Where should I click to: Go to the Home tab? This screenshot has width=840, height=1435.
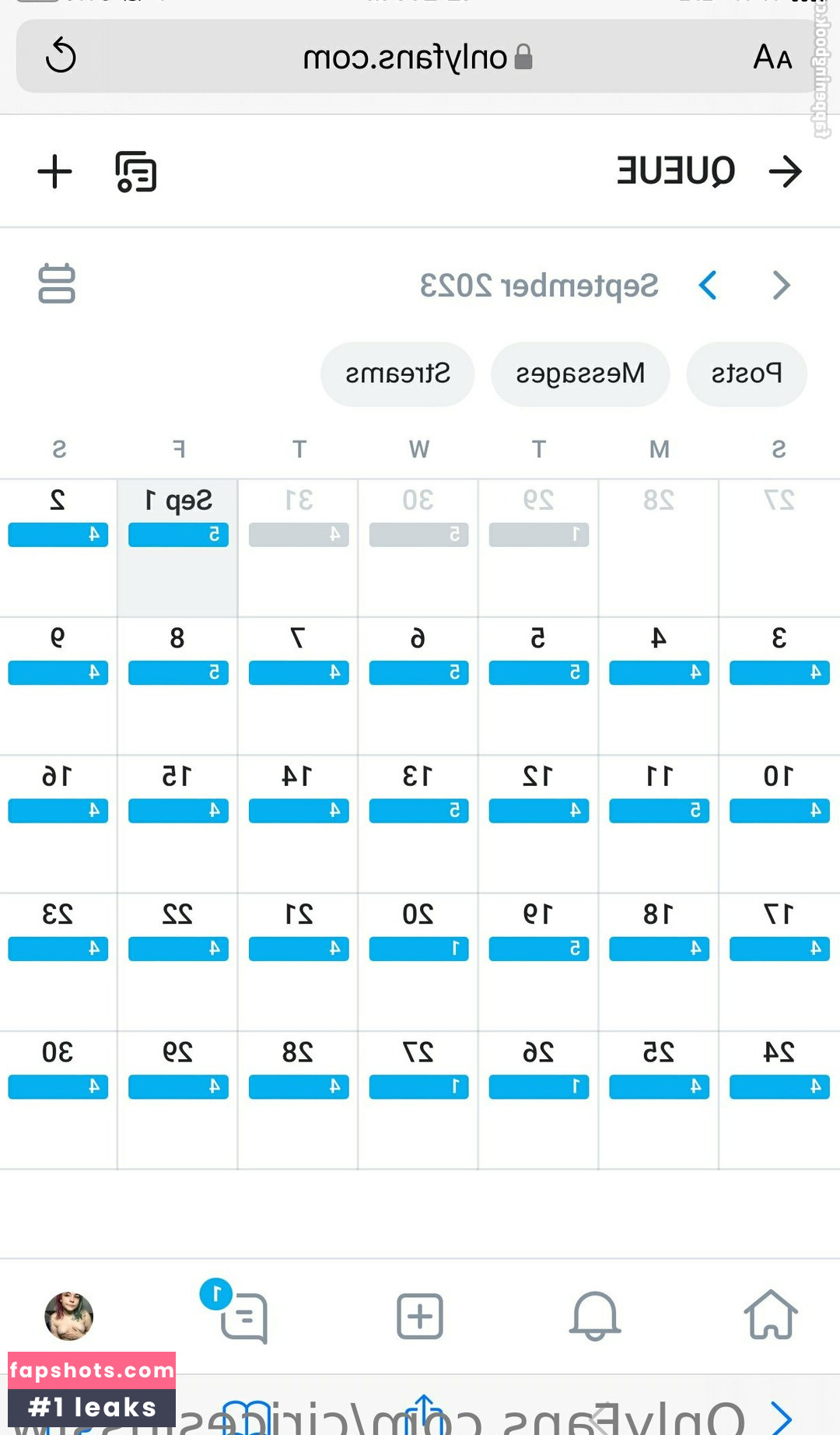tap(770, 1315)
